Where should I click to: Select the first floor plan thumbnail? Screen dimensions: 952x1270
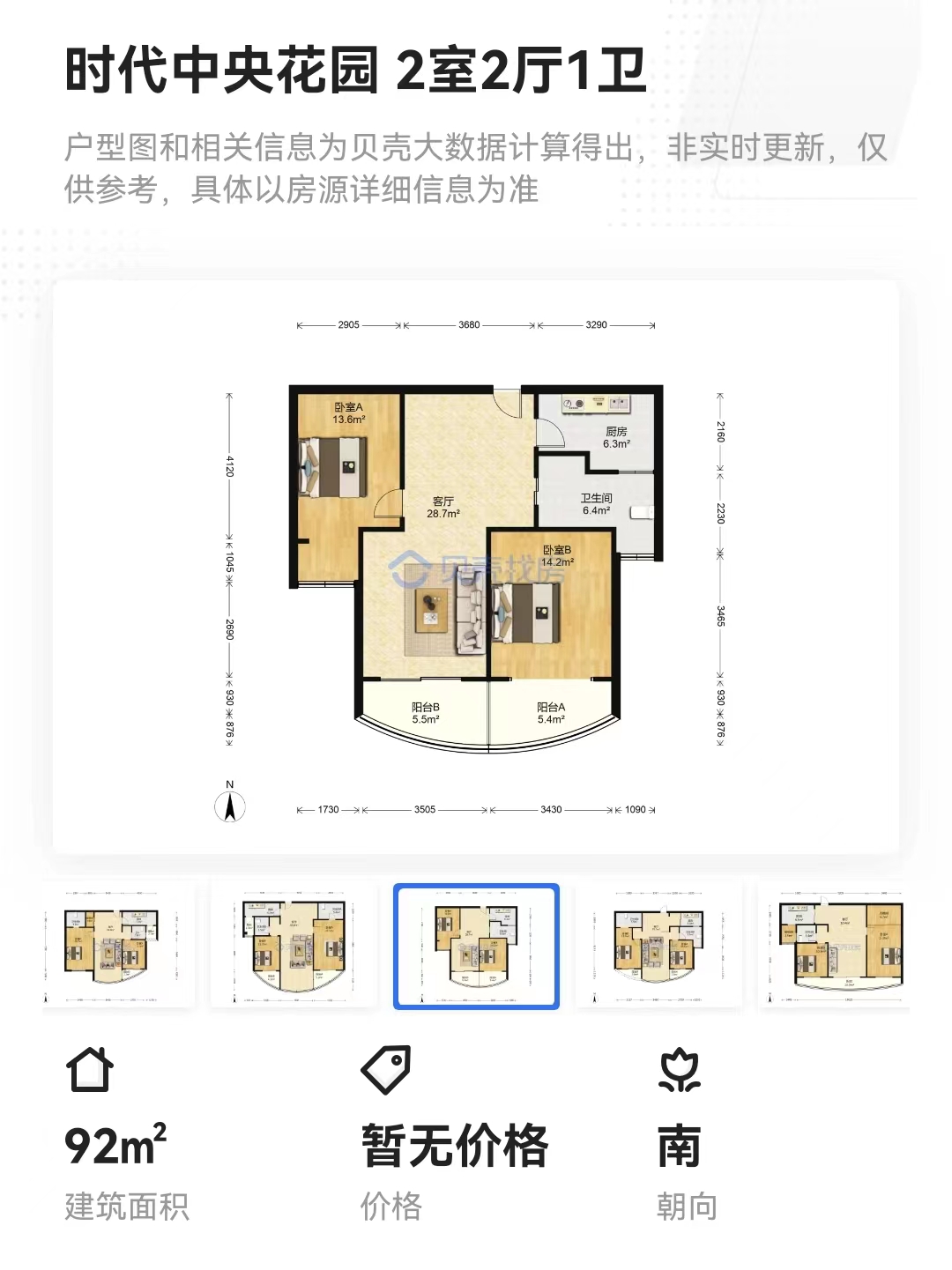(118, 946)
